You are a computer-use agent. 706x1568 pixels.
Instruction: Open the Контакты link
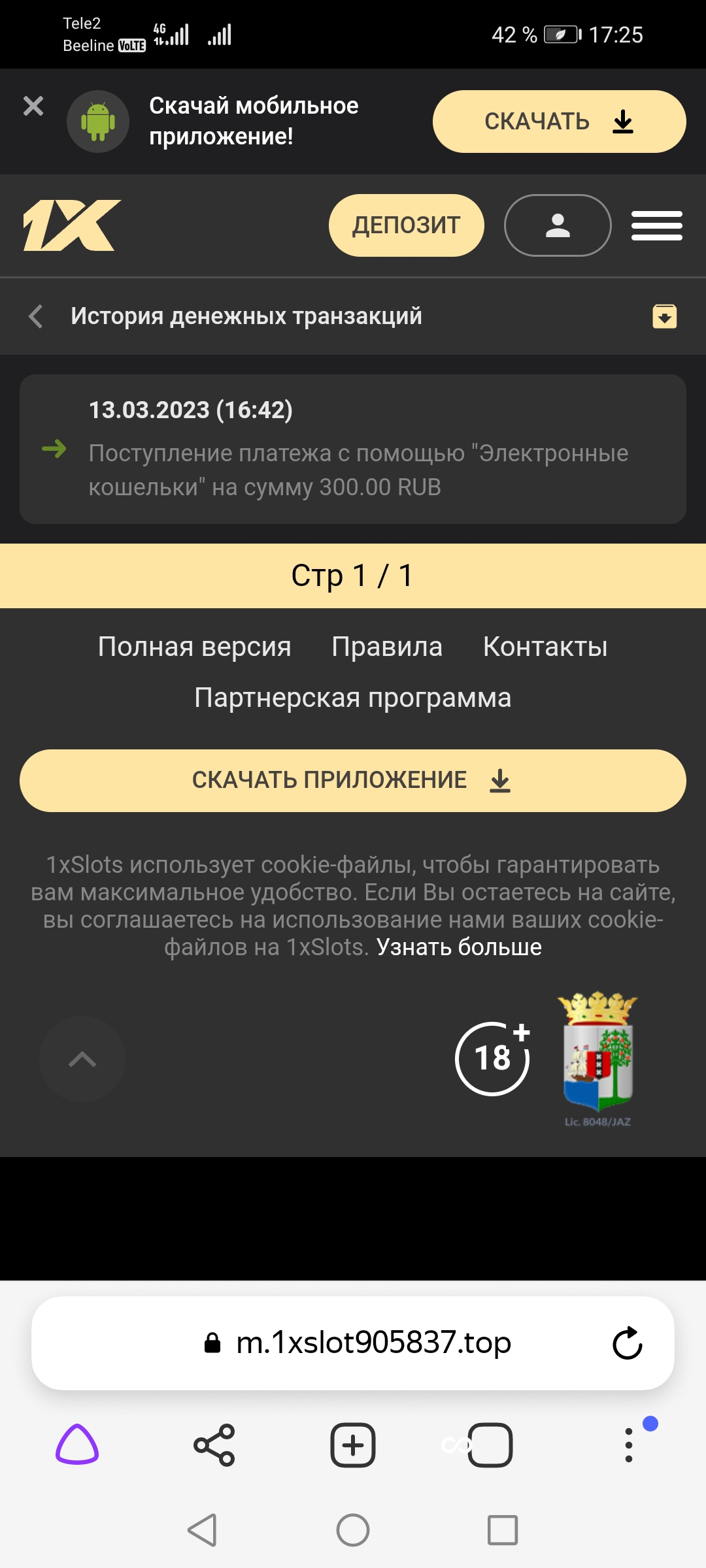pyautogui.click(x=545, y=647)
